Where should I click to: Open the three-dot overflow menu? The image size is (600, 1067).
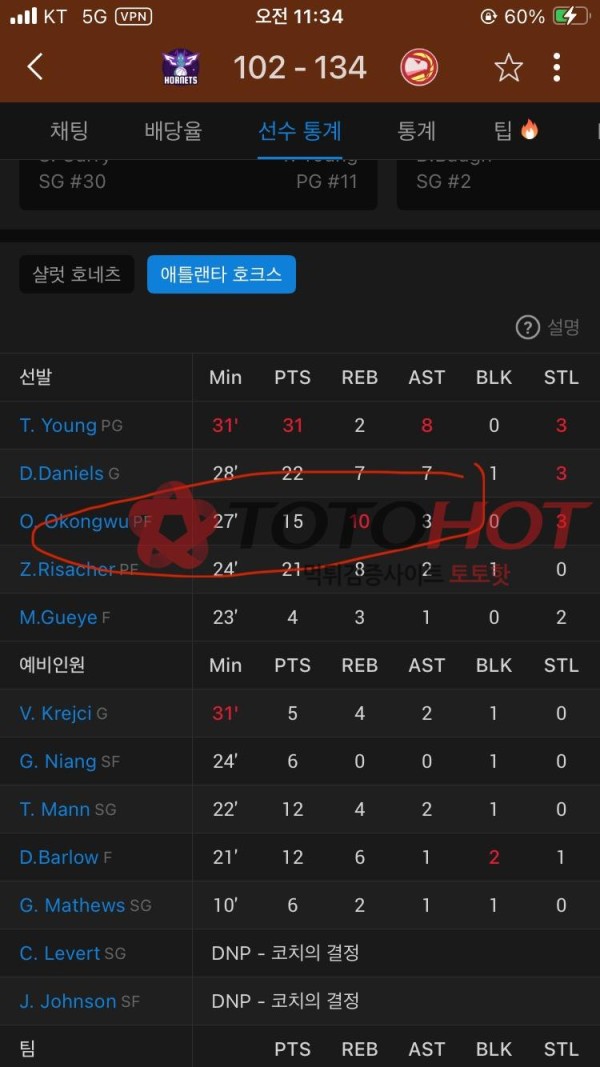click(557, 67)
